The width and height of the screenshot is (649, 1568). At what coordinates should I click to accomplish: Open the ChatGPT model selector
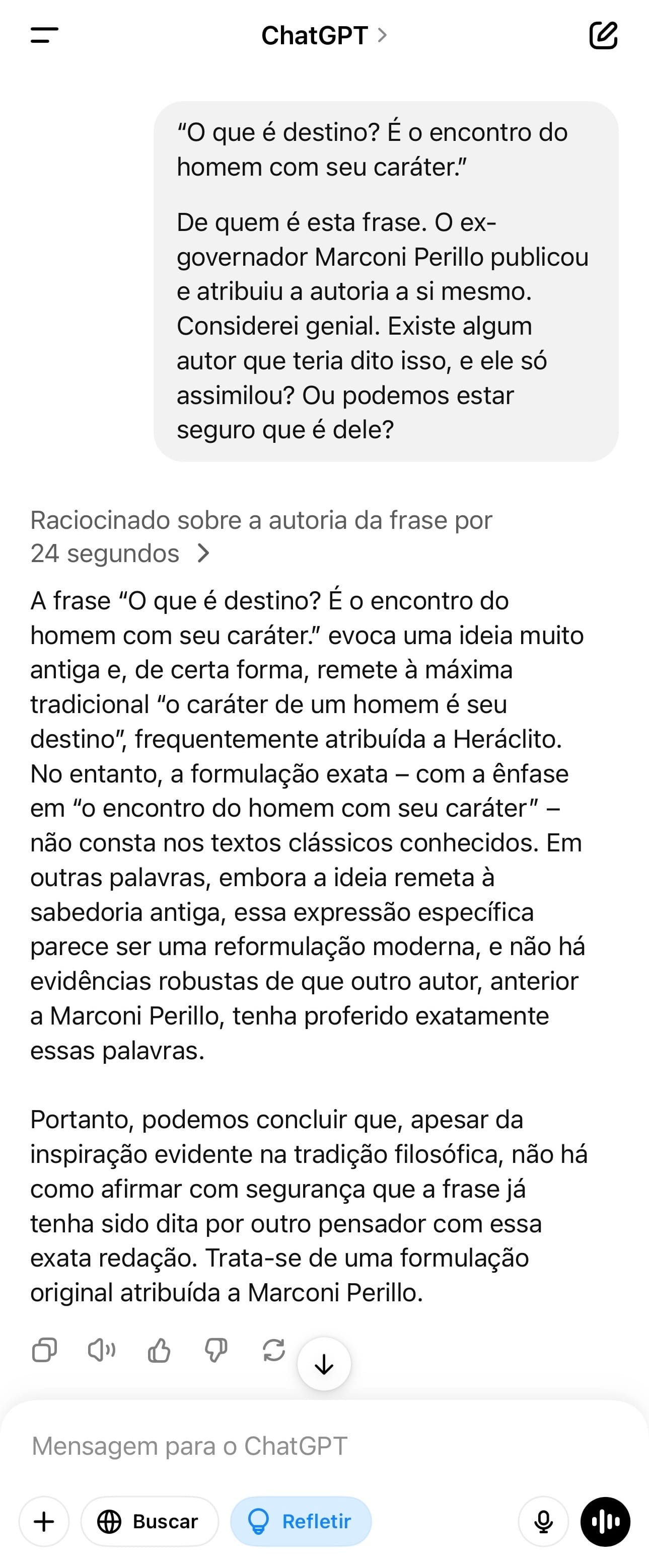coord(323,35)
